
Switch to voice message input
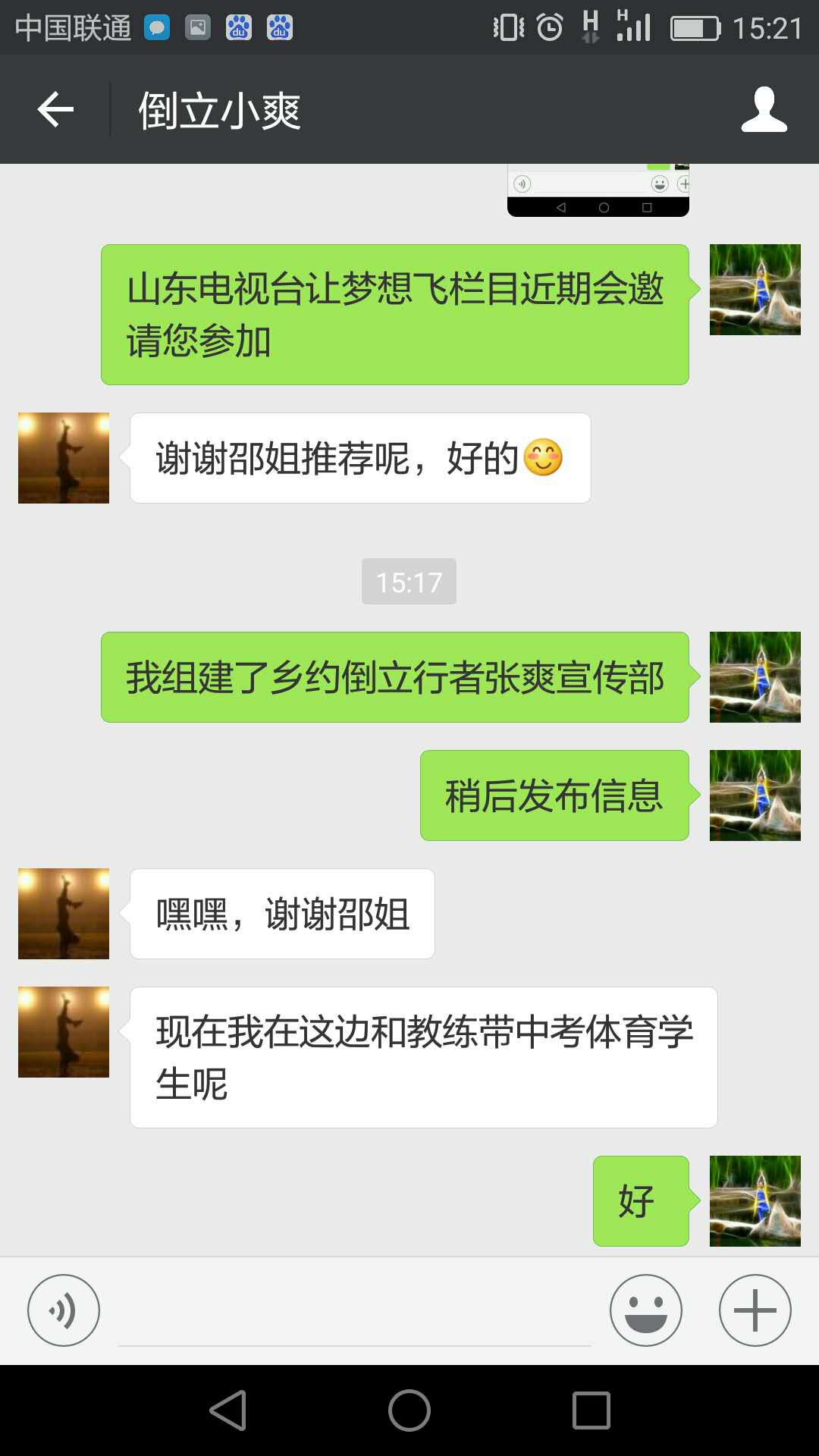click(x=64, y=1310)
